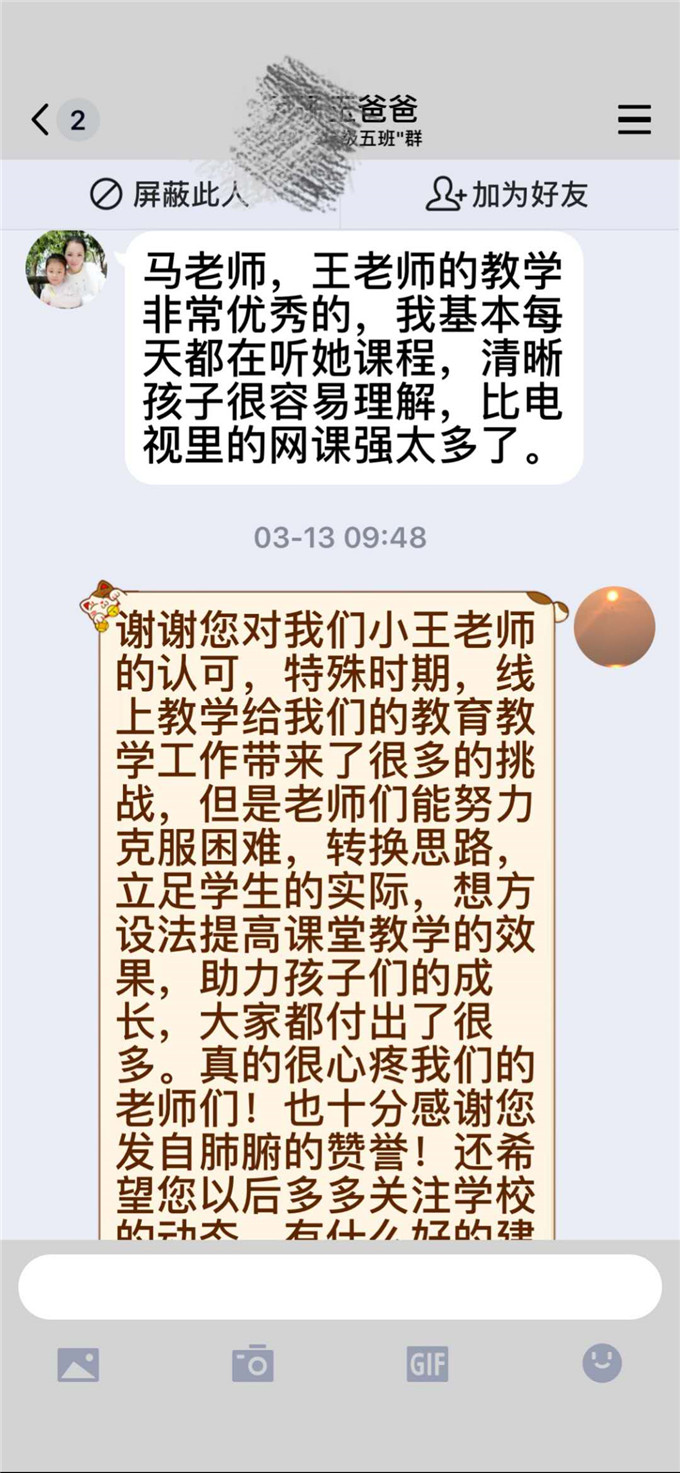Go back to the chat list
Screen dimensions: 680x1473
42,121
